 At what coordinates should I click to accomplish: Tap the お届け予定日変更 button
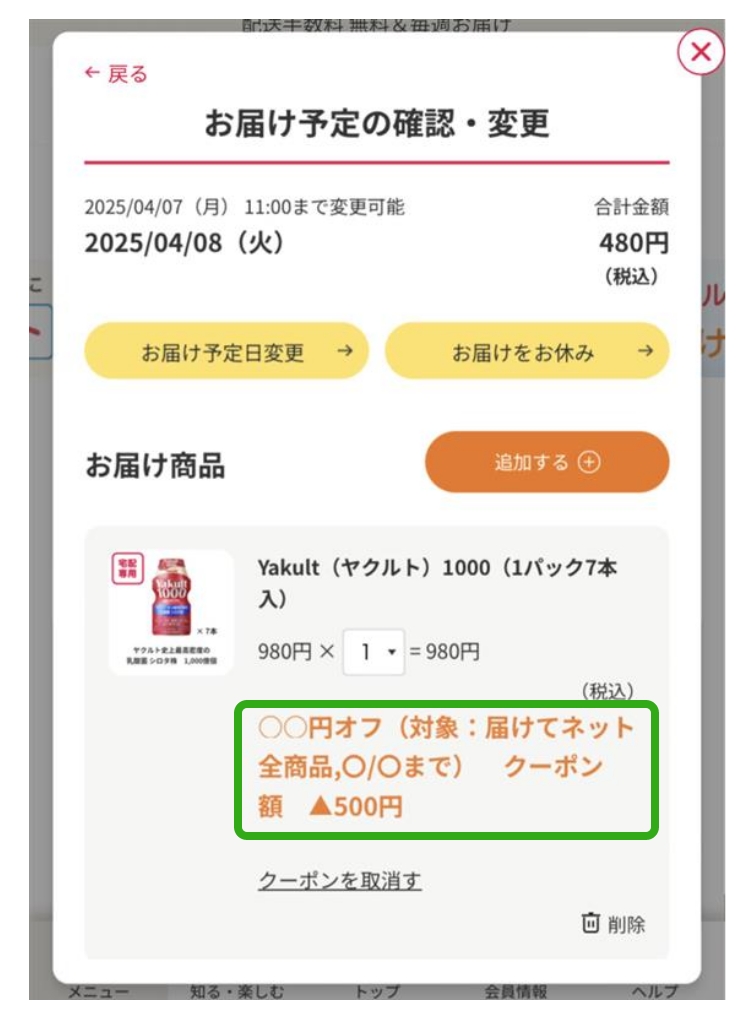click(226, 351)
